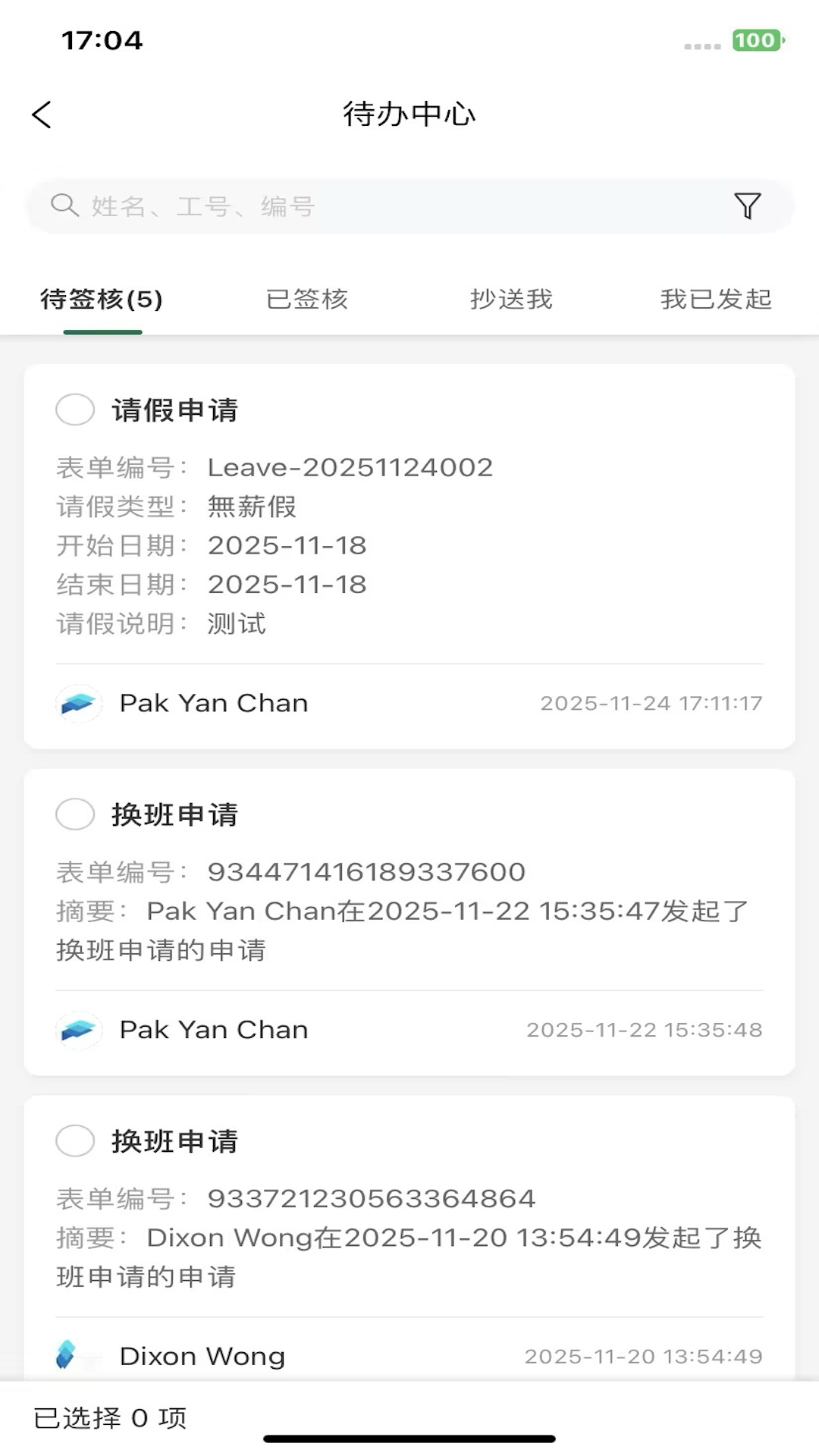This screenshot has height=1456, width=819.
Task: Open the filter options in the search bar
Action: (x=748, y=205)
